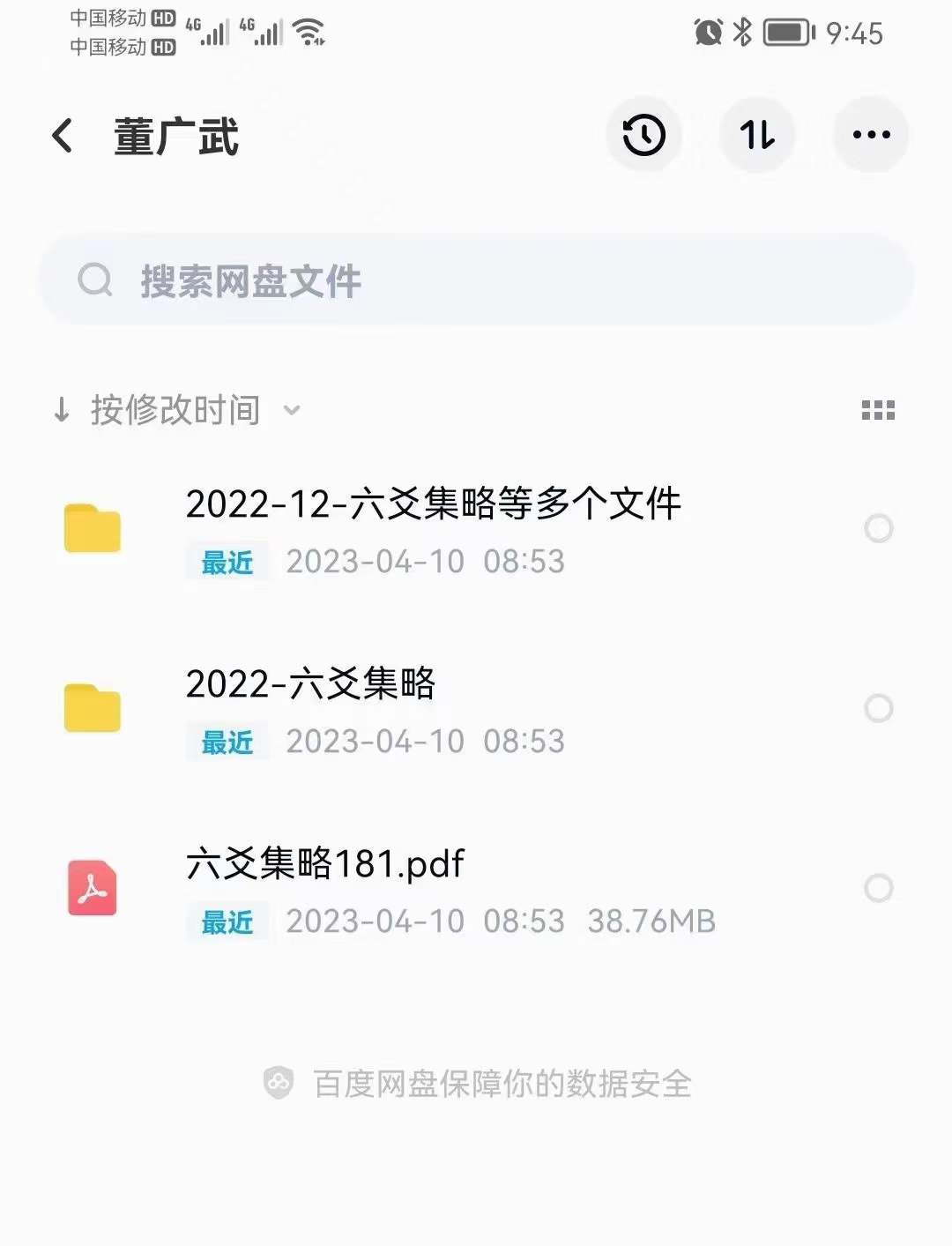Tap the 最近 badge under 六爻集略181.pdf
Viewport: 952px width, 1246px height.
(x=227, y=921)
